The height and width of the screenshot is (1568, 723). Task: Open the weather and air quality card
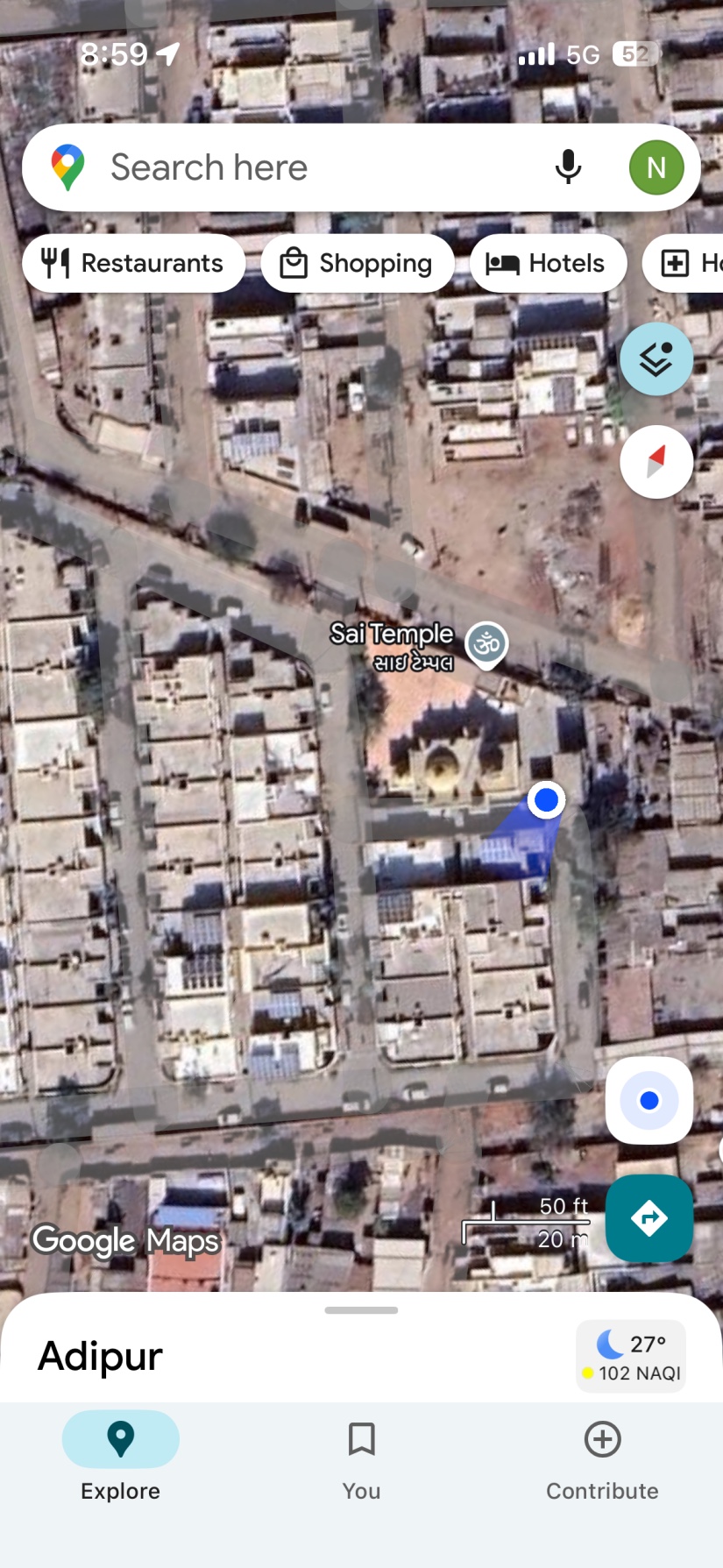click(x=631, y=1357)
